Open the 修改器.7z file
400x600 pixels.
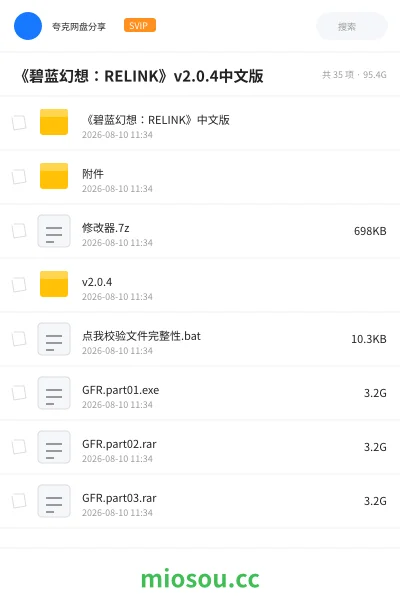tap(200, 231)
